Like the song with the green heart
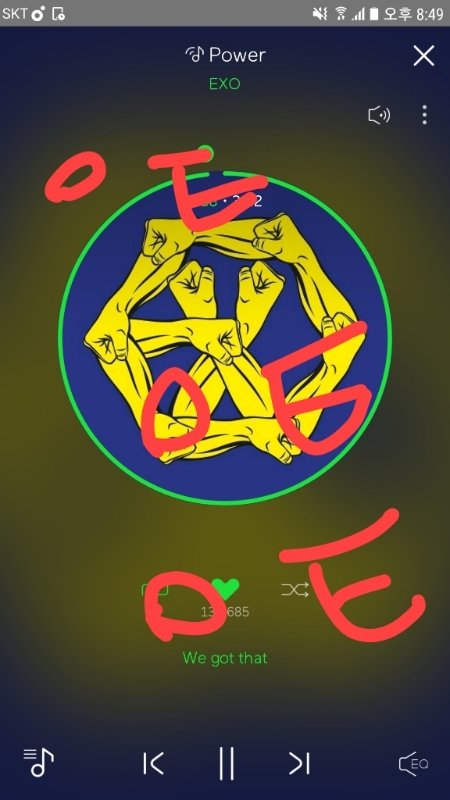The image size is (450, 800). pos(225,589)
